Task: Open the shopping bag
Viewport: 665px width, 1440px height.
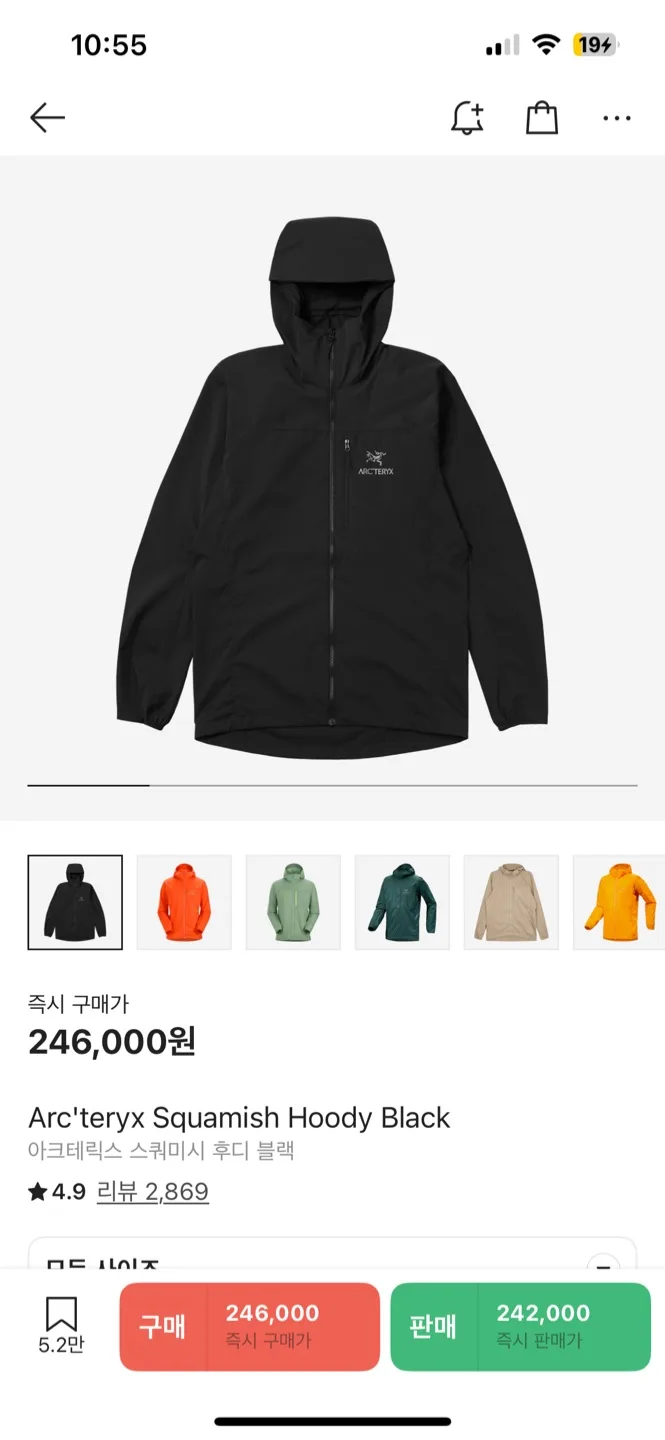Action: (x=542, y=118)
